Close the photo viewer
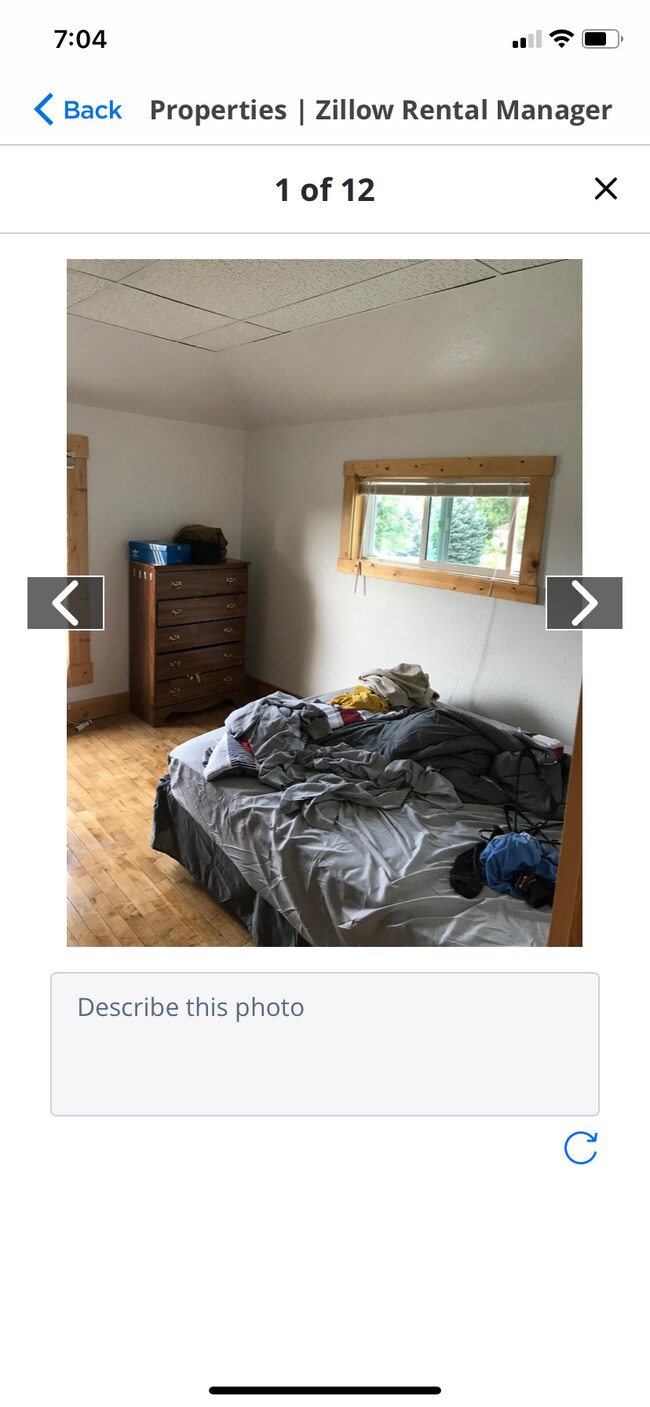 pyautogui.click(x=605, y=189)
